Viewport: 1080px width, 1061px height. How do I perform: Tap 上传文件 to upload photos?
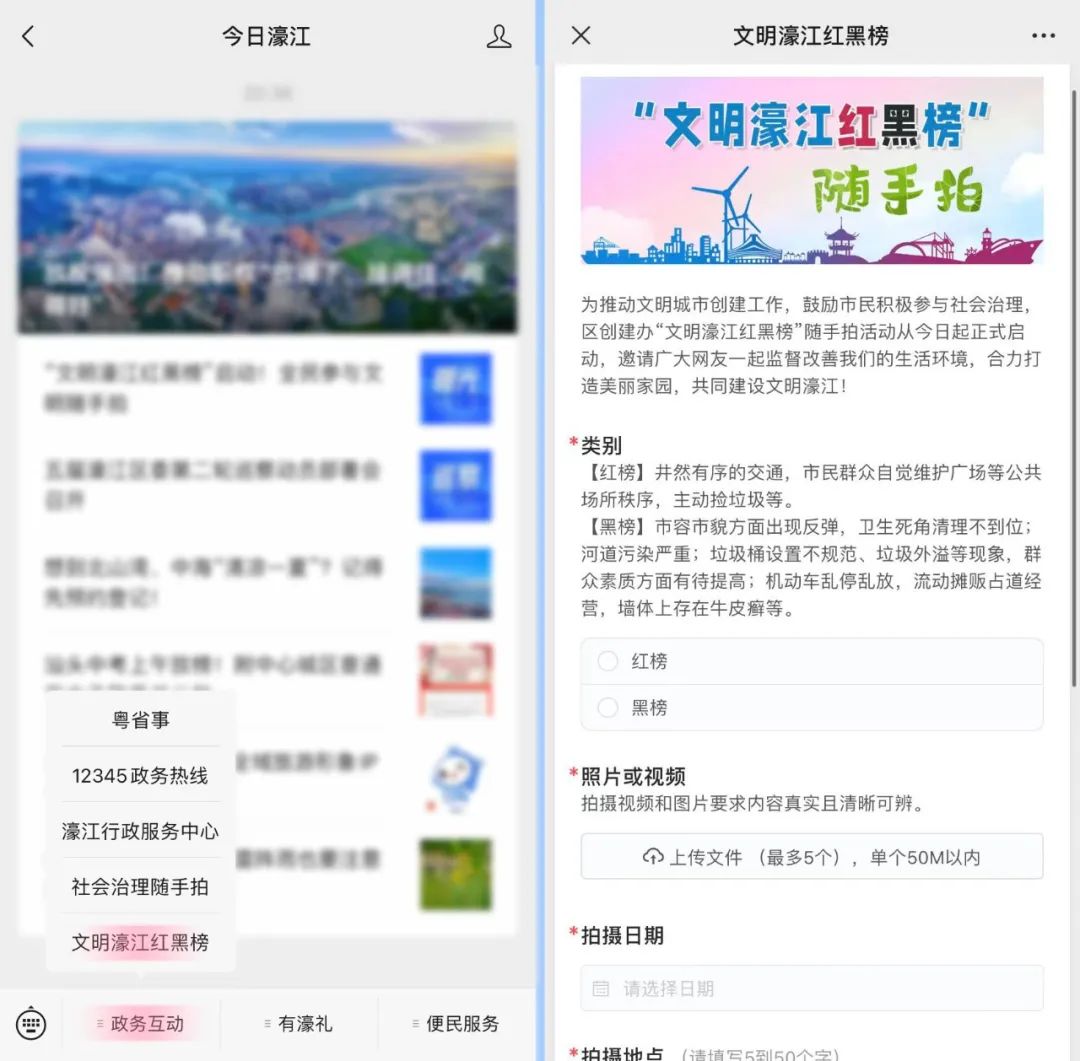tap(811, 857)
